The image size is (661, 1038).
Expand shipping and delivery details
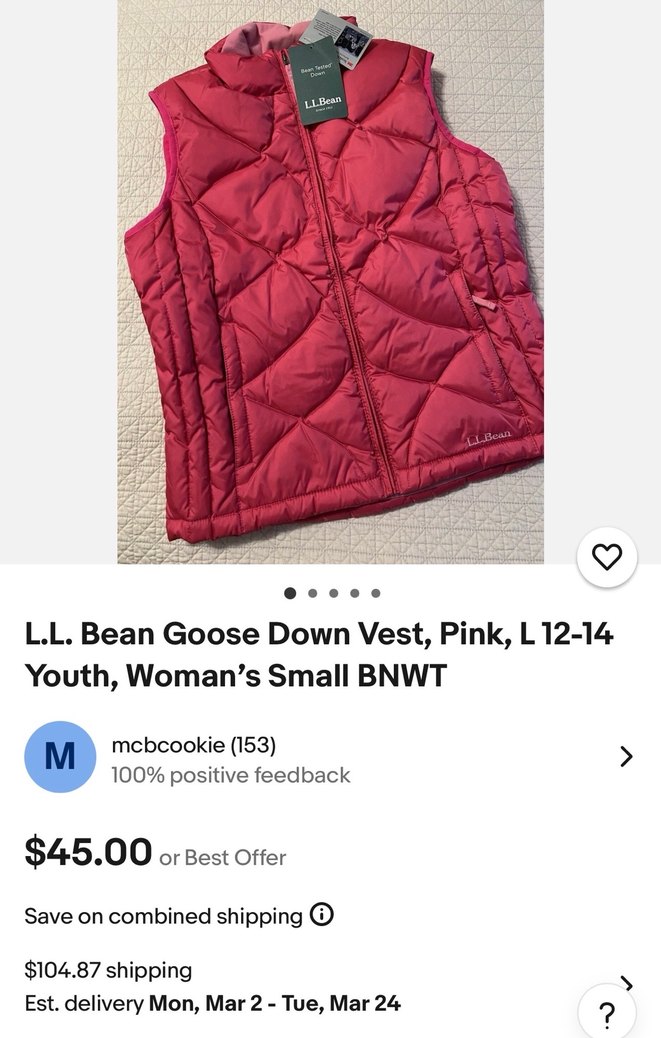pos(626,984)
